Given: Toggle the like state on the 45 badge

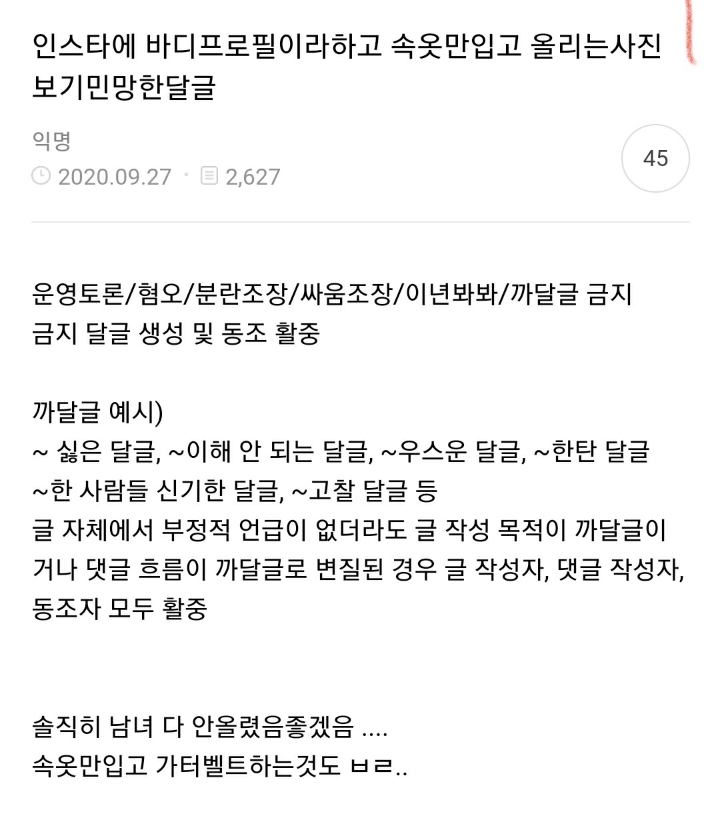Looking at the screenshot, I should [655, 158].
